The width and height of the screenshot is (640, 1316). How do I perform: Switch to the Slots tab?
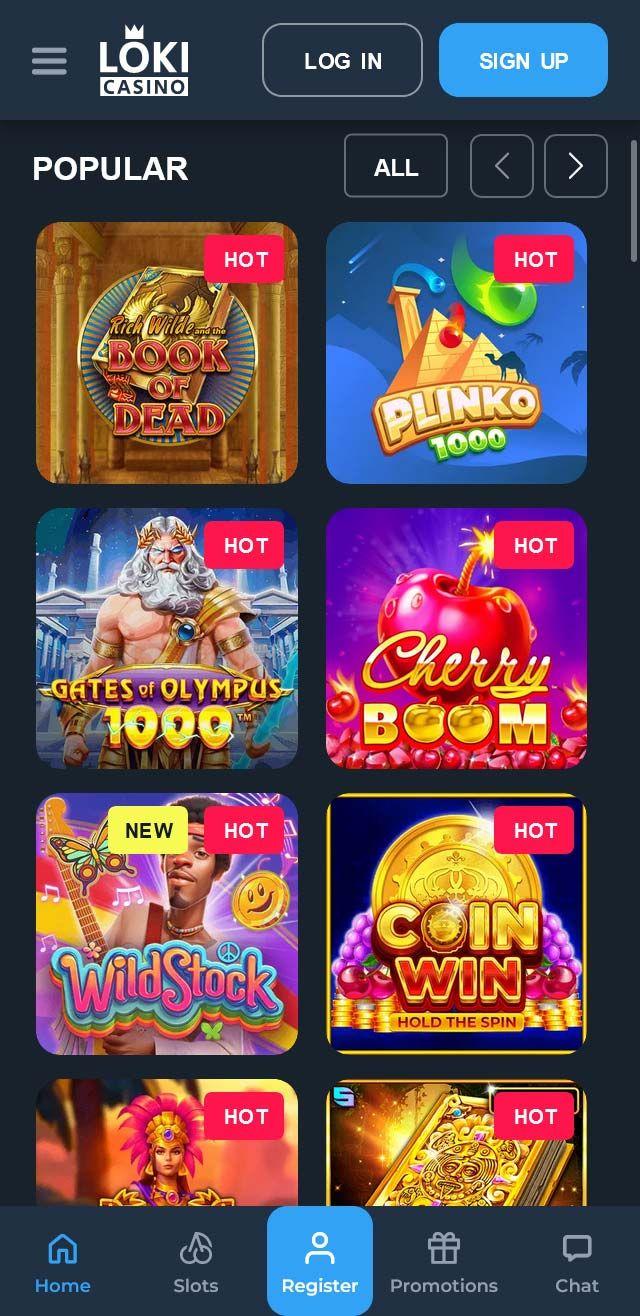(x=196, y=1262)
